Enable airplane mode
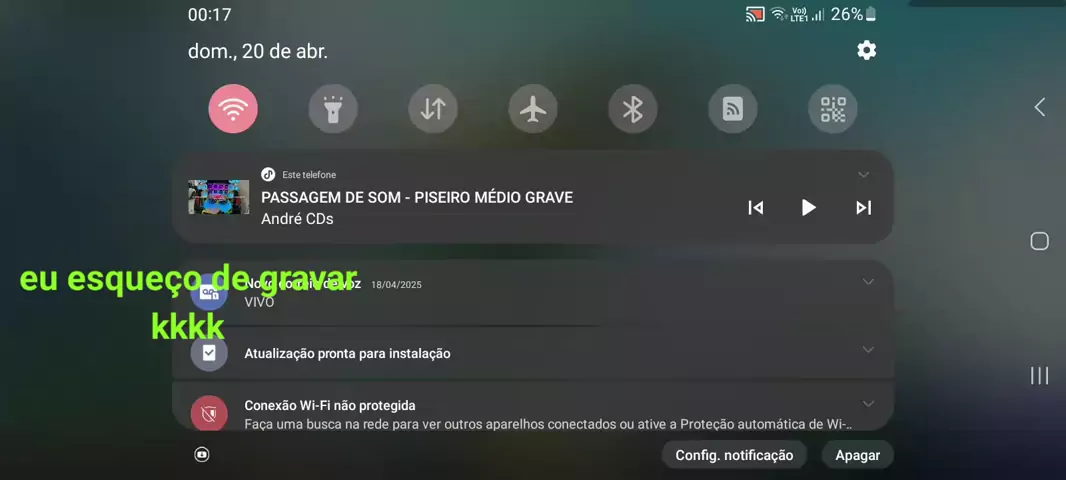 [533, 109]
